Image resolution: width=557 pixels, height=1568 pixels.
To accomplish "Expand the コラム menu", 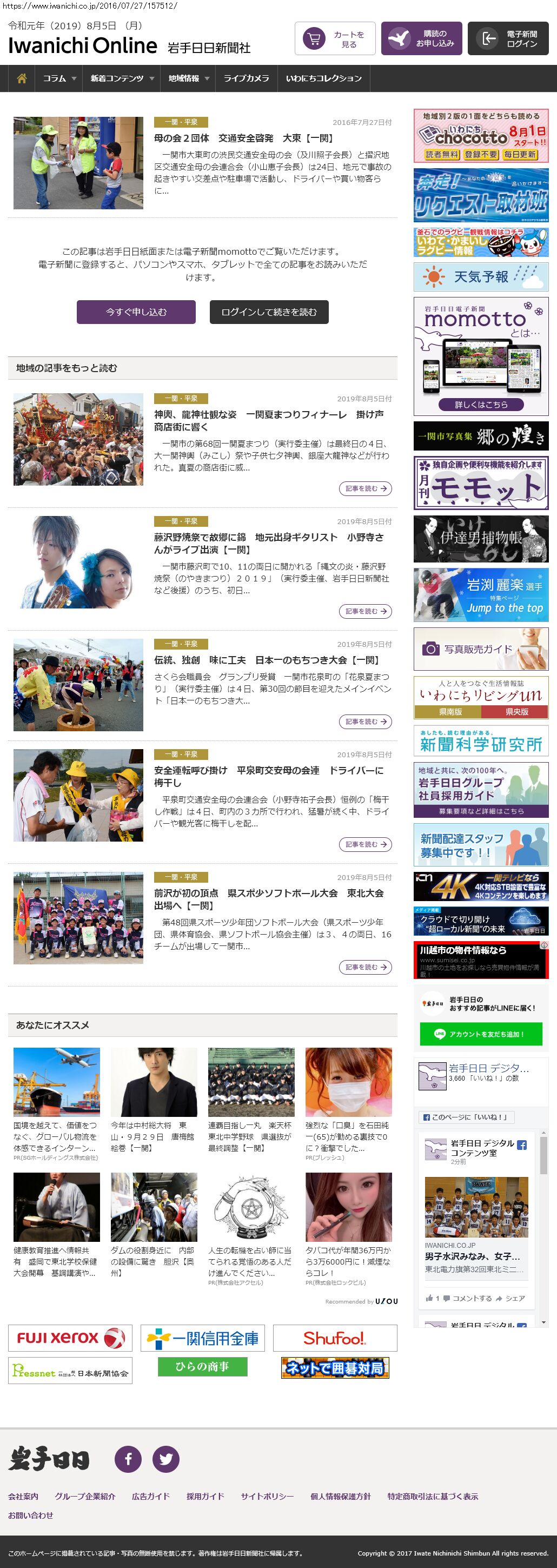I will [59, 78].
